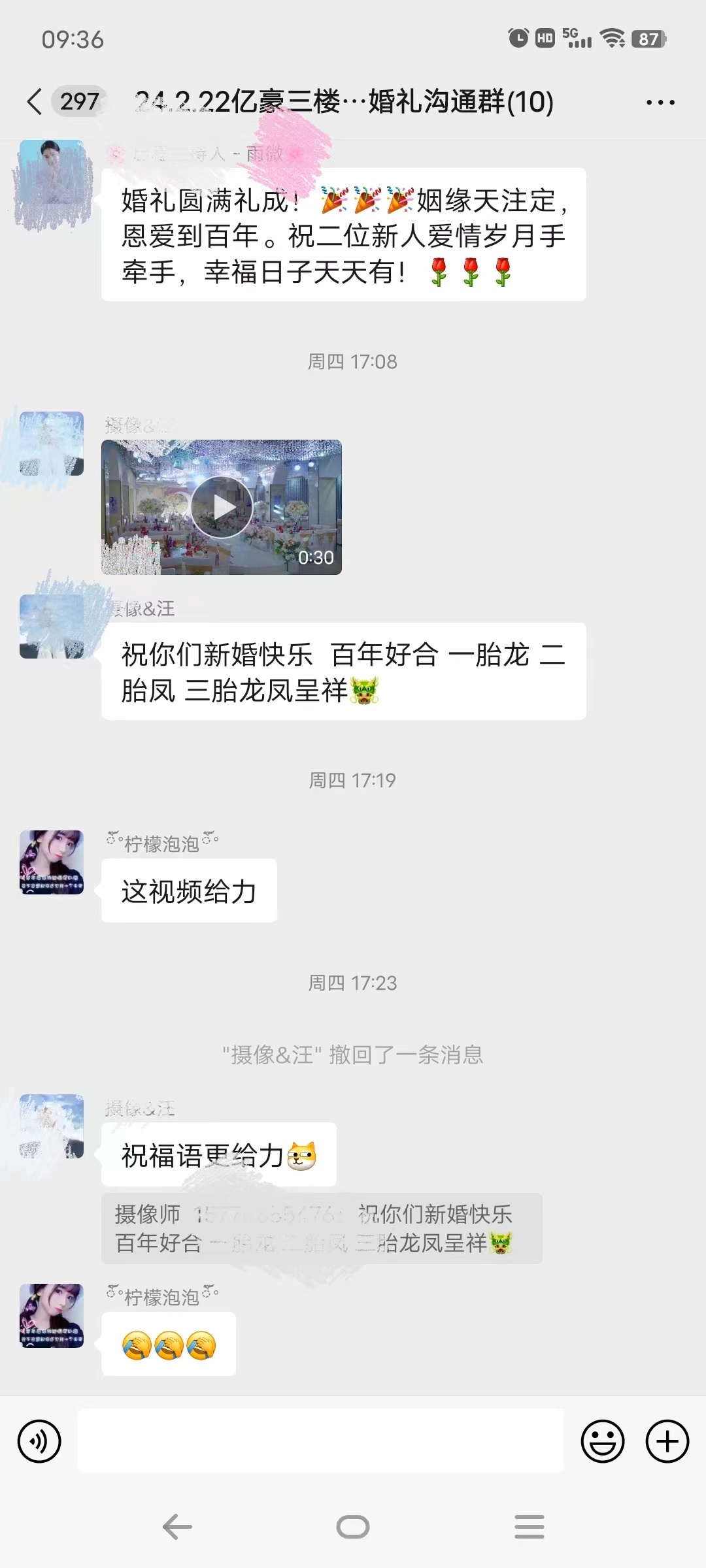Open 柠檬泡泡's avatar beside 这视频给力

tap(52, 862)
